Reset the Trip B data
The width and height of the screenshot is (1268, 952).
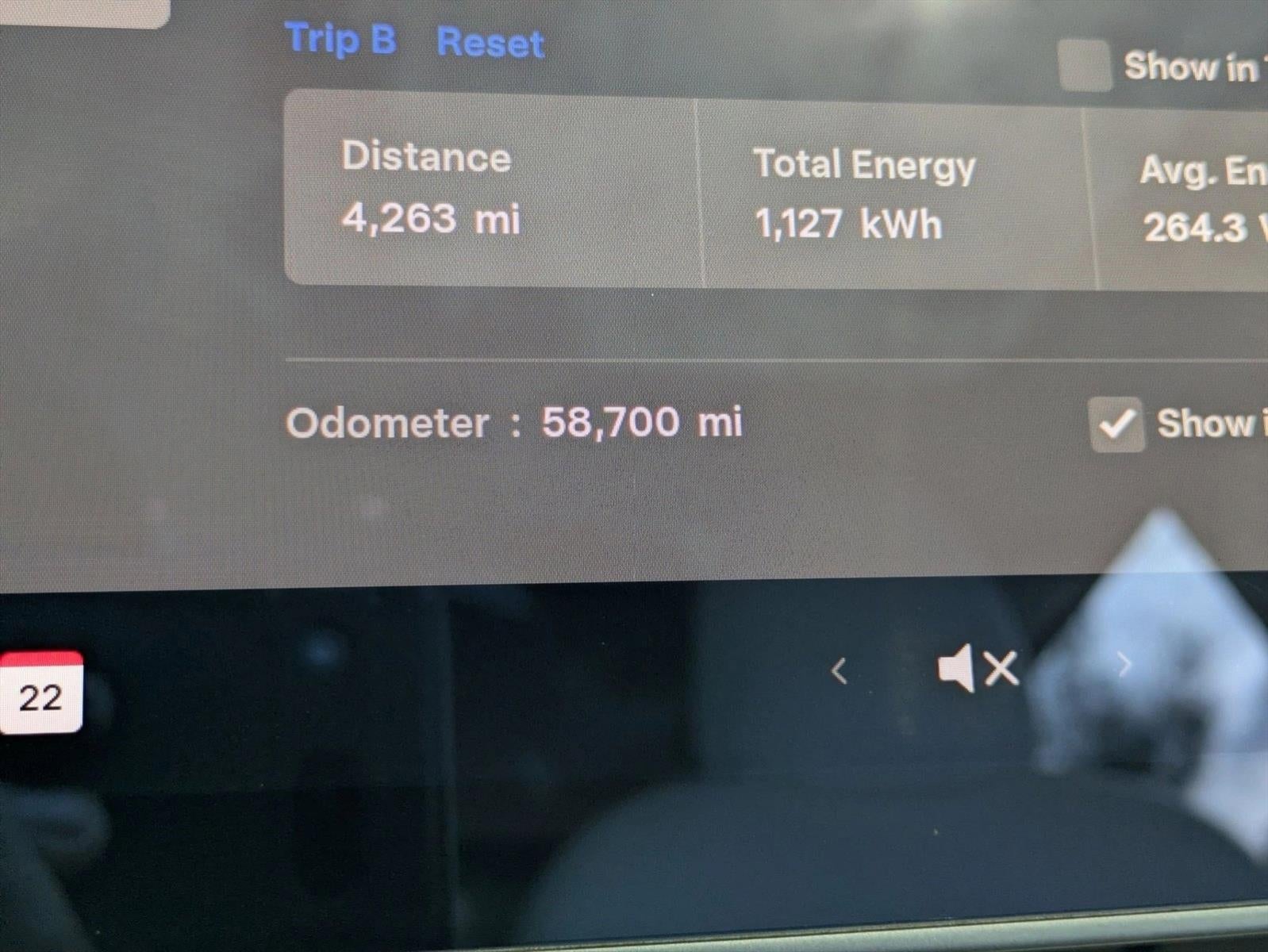click(x=490, y=42)
